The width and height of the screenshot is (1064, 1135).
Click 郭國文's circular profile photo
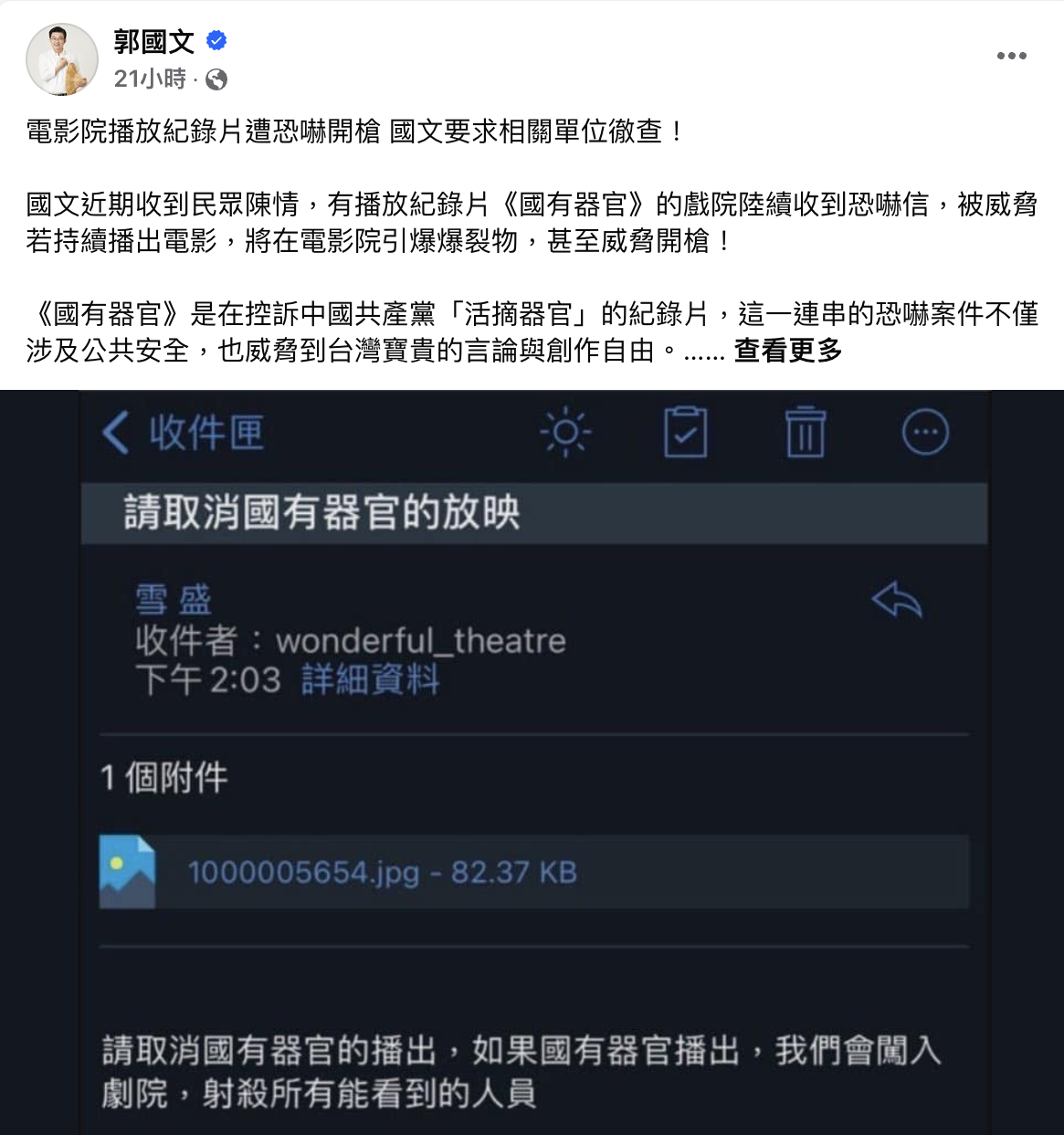click(x=61, y=58)
